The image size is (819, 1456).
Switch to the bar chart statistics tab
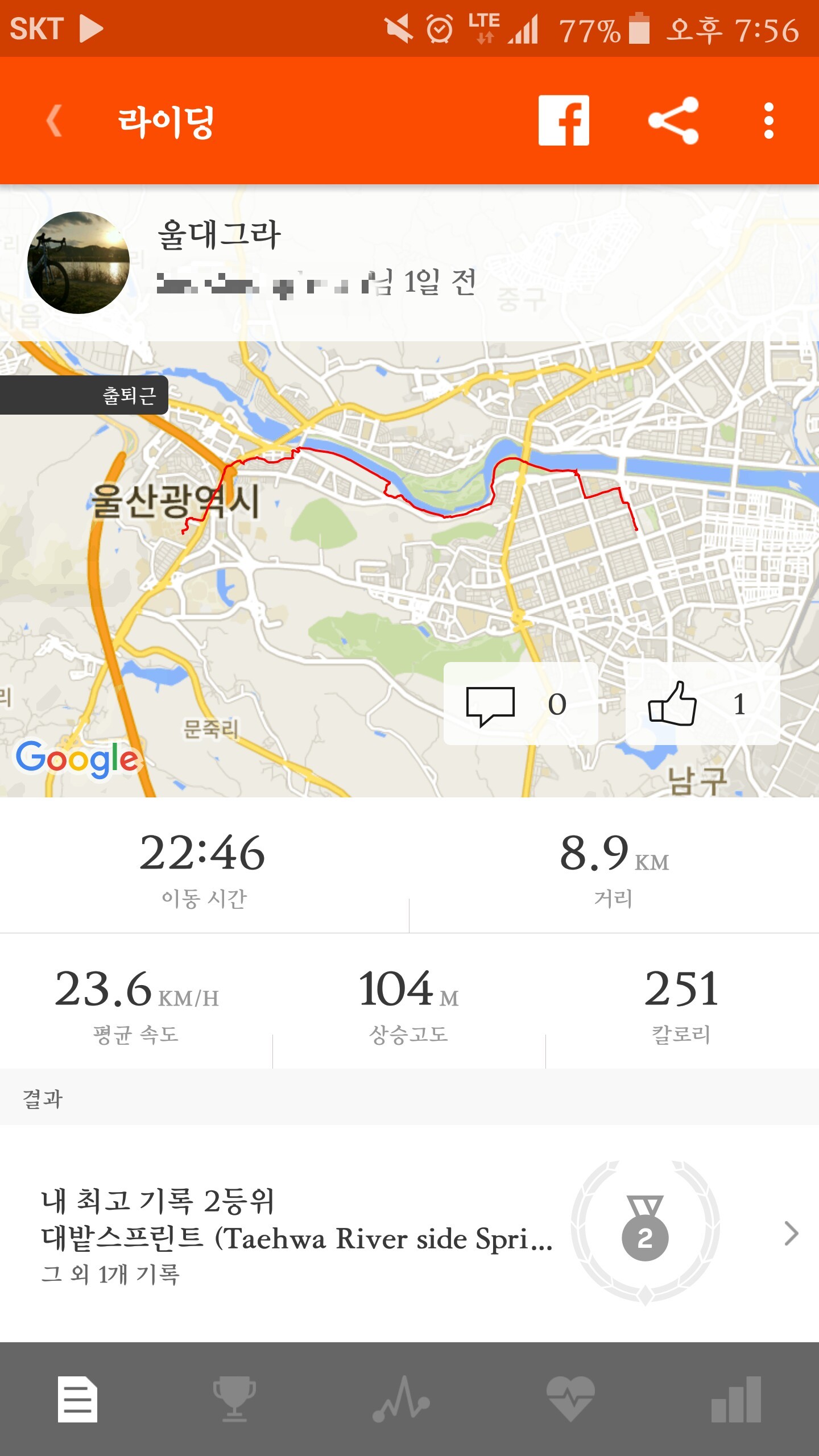pyautogui.click(x=737, y=1399)
